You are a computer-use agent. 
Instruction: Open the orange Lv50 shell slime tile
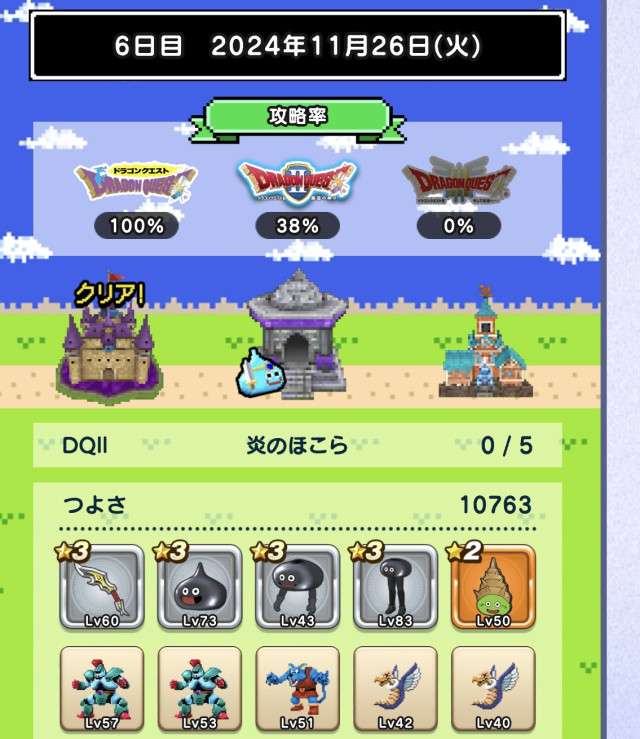[x=493, y=587]
